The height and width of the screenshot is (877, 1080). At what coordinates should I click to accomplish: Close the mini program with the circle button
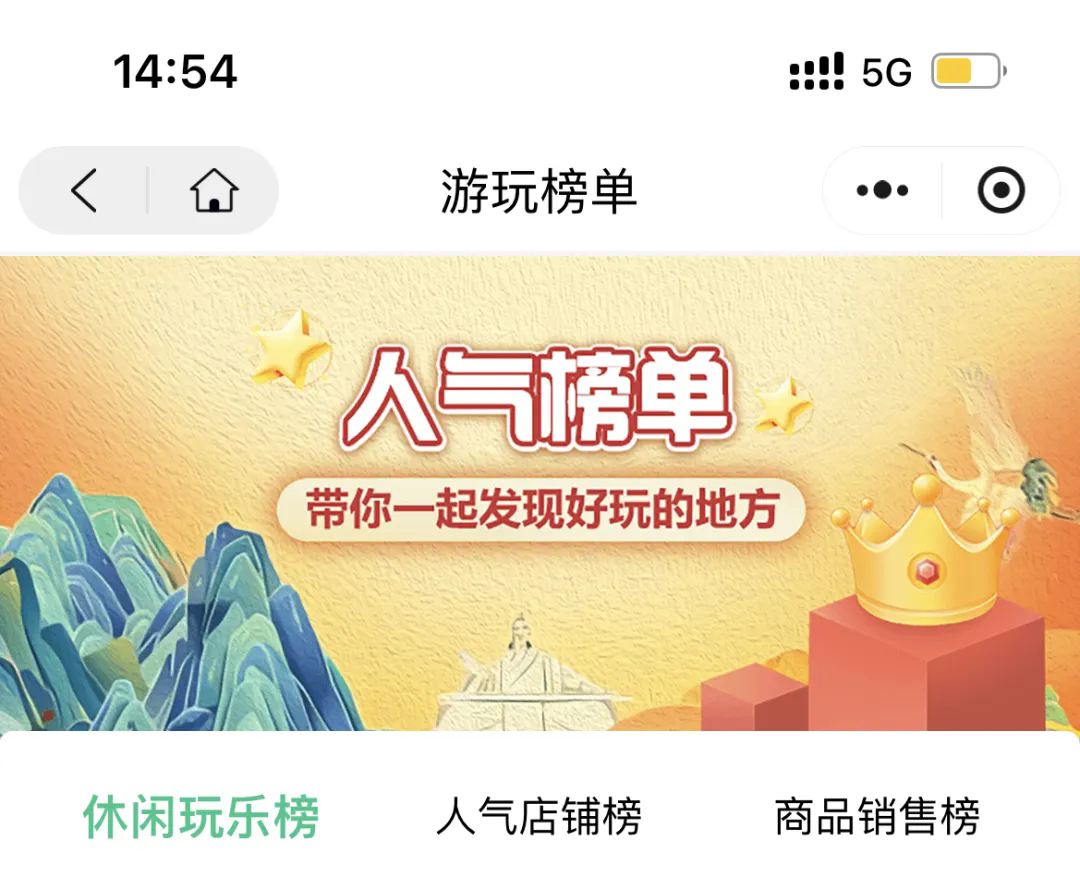(x=1001, y=190)
